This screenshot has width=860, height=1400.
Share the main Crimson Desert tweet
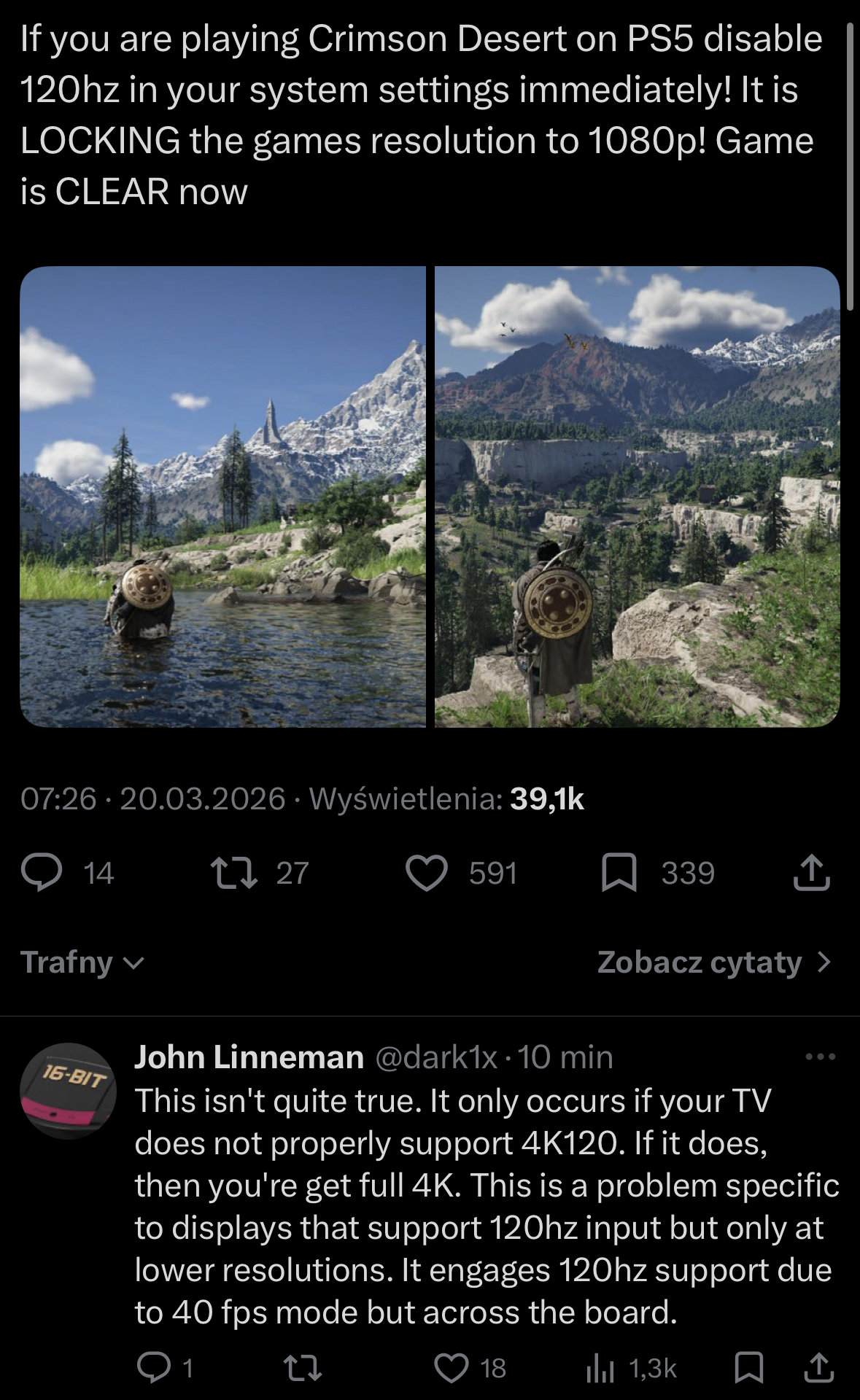pos(811,873)
